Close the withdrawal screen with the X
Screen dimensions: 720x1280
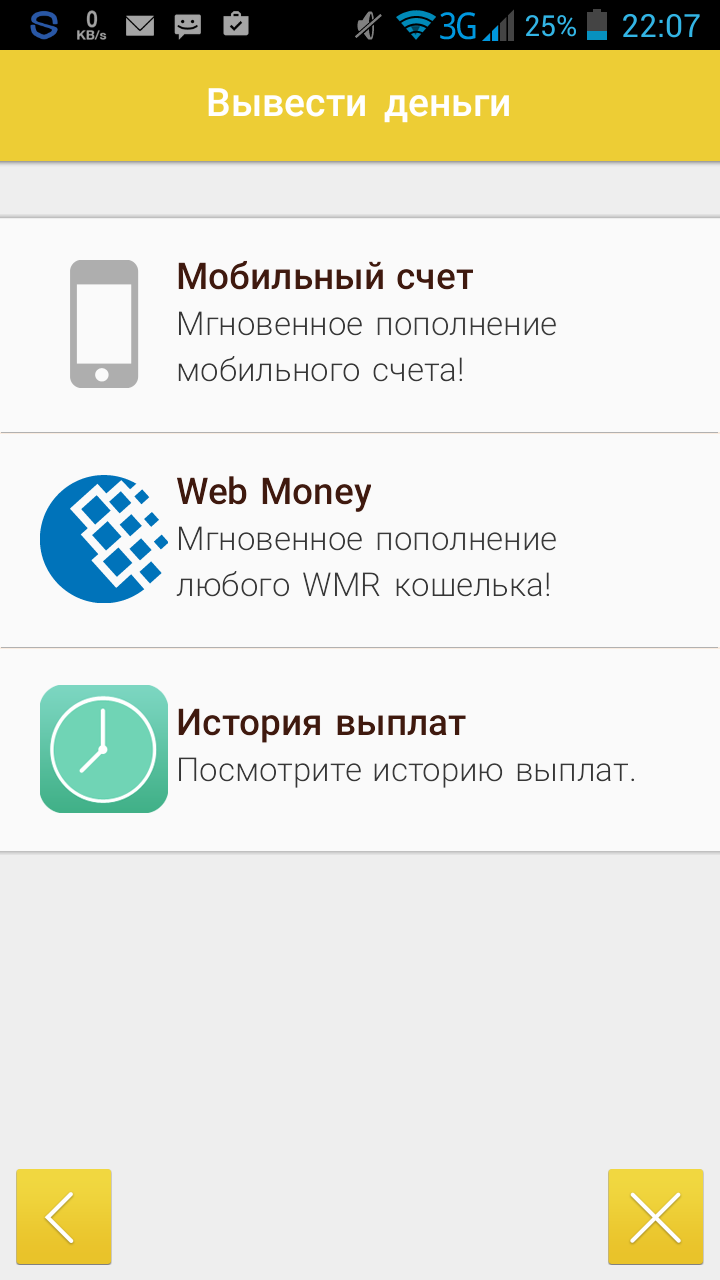(x=655, y=1217)
